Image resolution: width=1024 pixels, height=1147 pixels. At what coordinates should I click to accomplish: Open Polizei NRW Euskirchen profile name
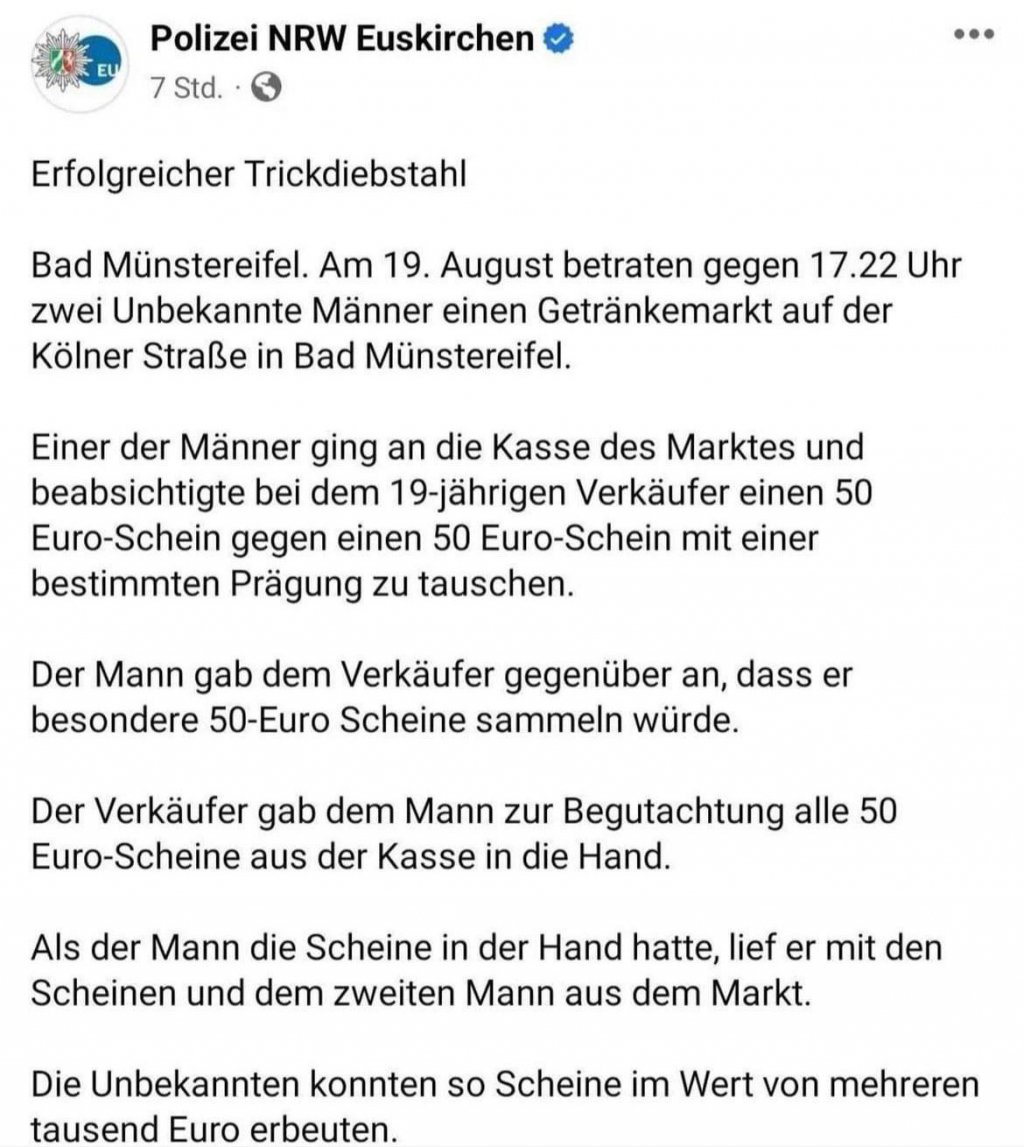tap(342, 38)
